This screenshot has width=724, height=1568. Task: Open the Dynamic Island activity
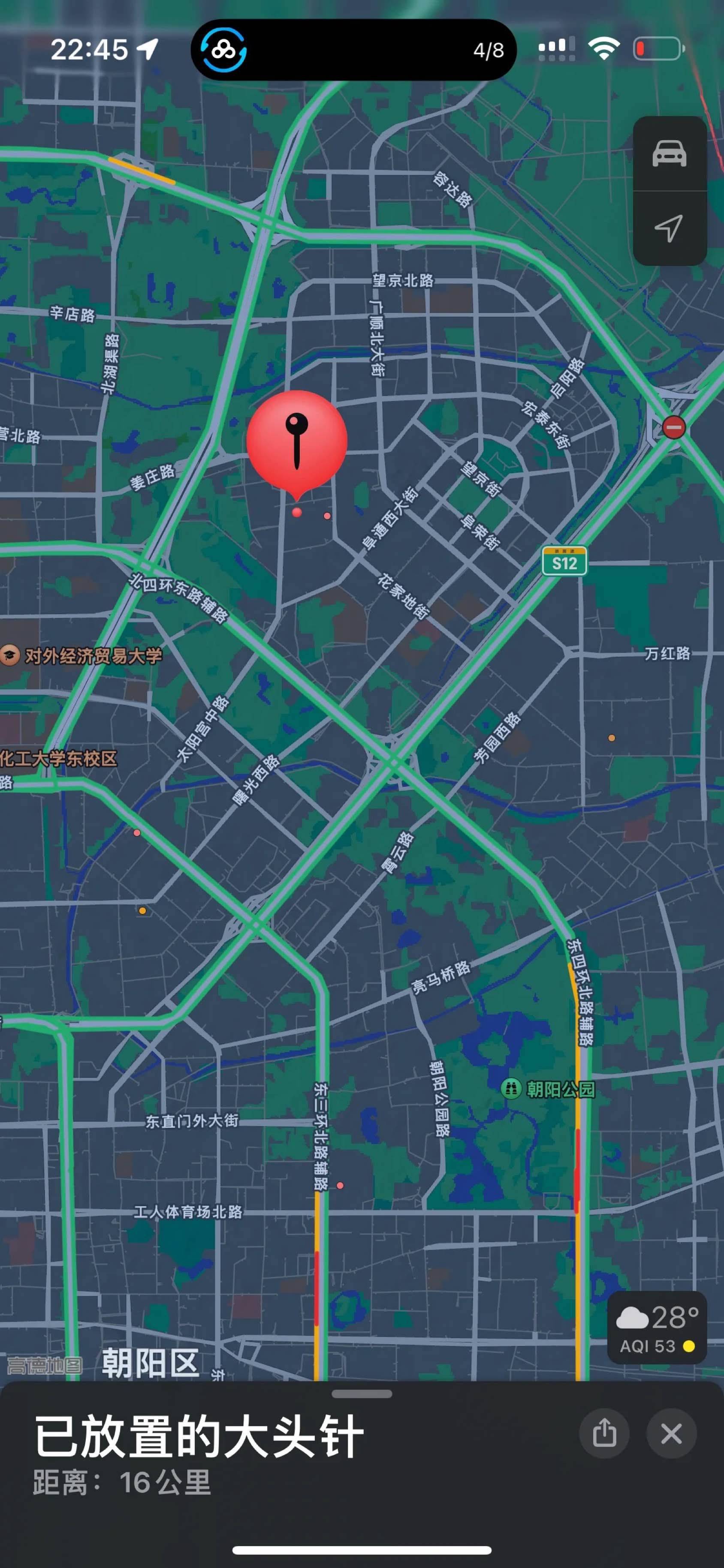click(354, 50)
